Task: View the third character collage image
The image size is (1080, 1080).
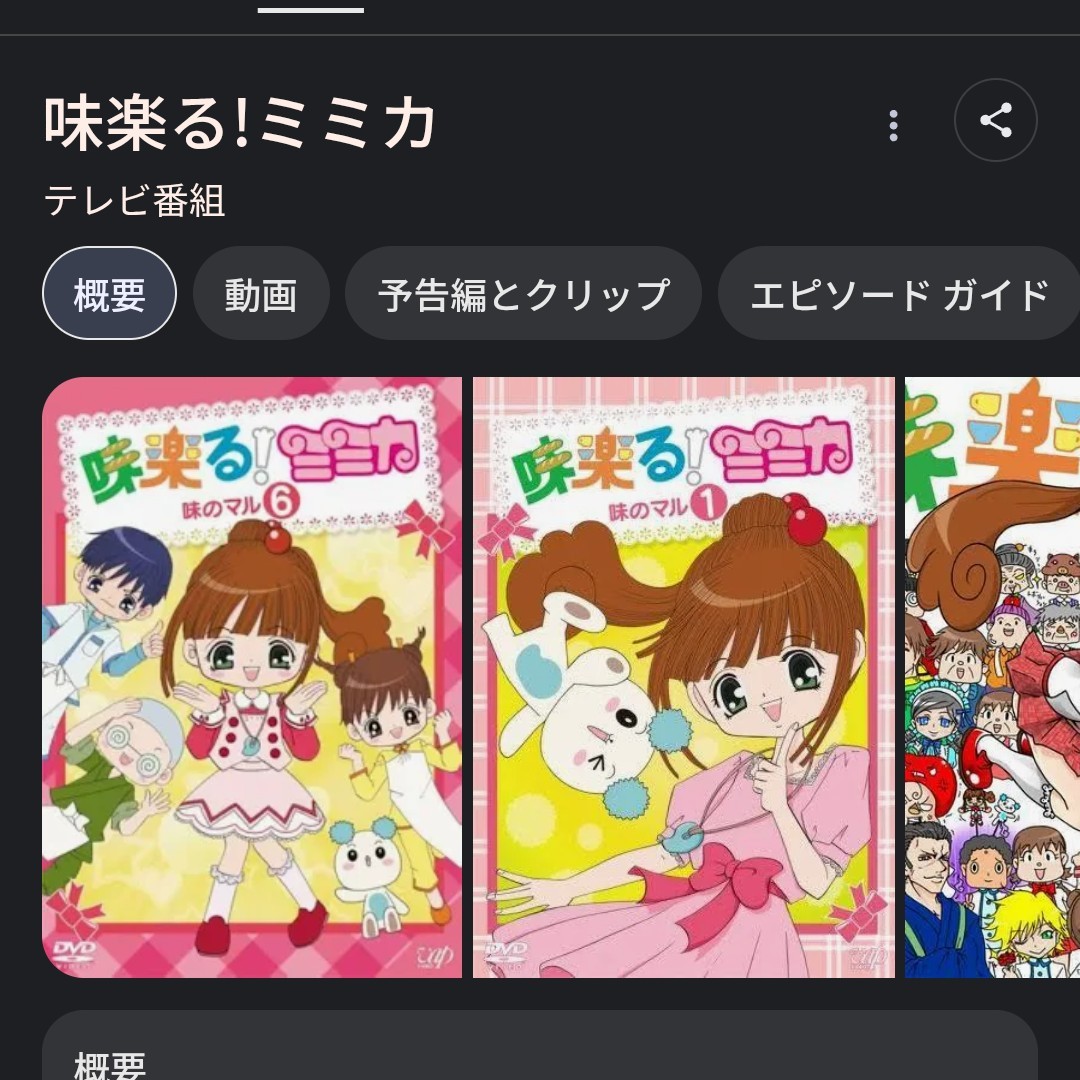Action: (992, 677)
